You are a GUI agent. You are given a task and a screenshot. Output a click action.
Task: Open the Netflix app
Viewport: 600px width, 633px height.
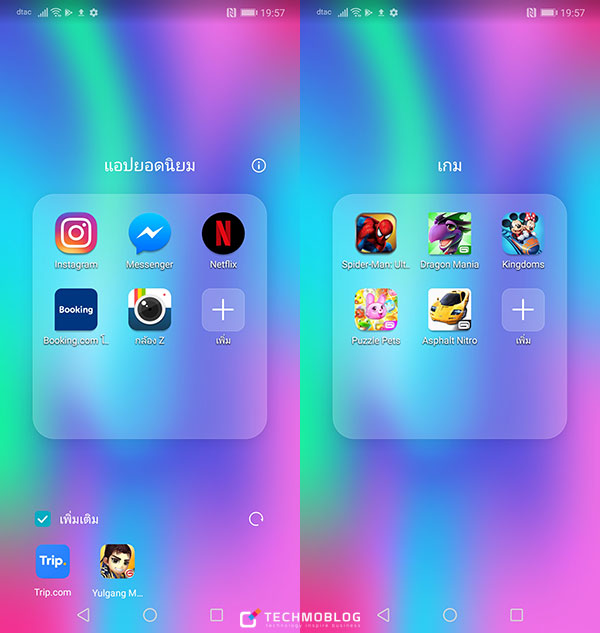(x=223, y=234)
